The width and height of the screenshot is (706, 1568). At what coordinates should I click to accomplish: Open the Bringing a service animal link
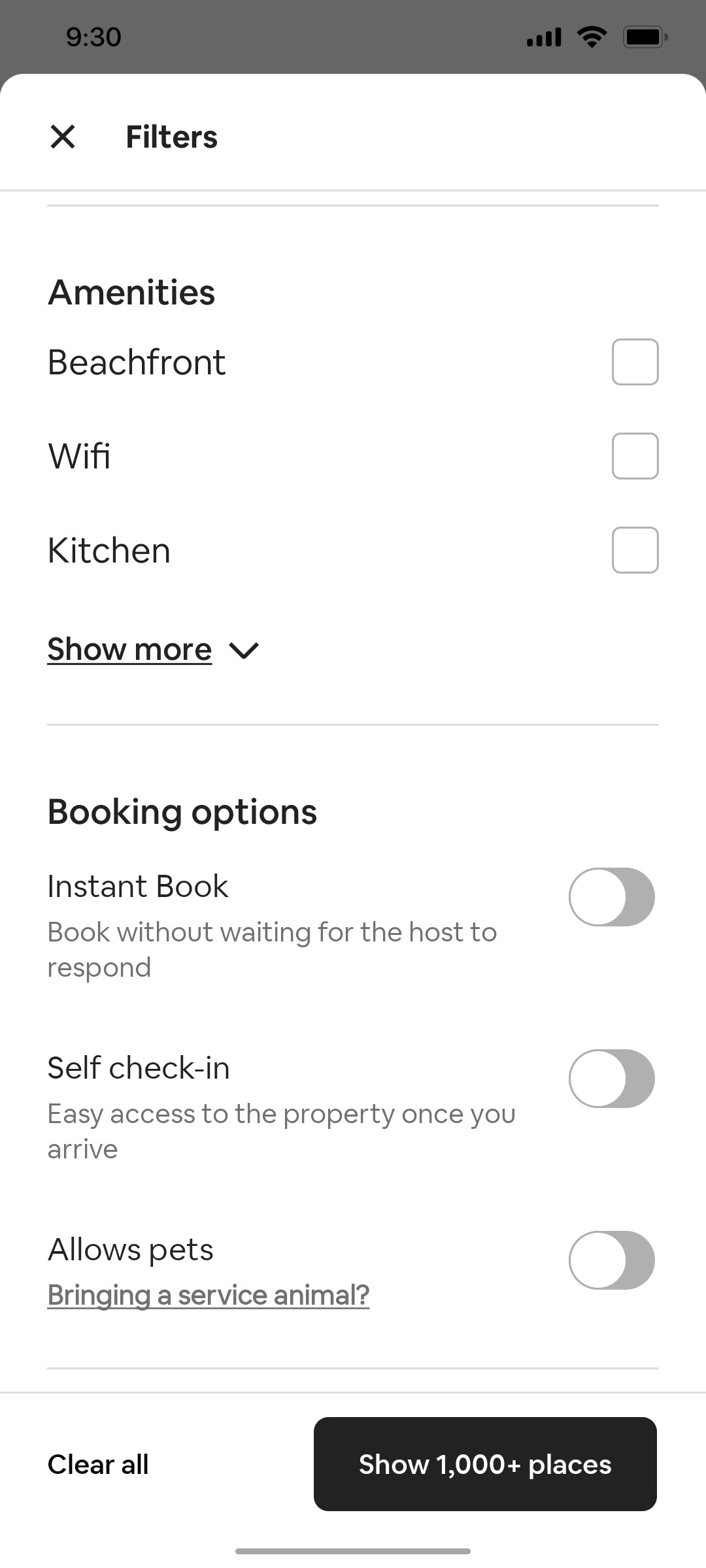click(208, 1294)
